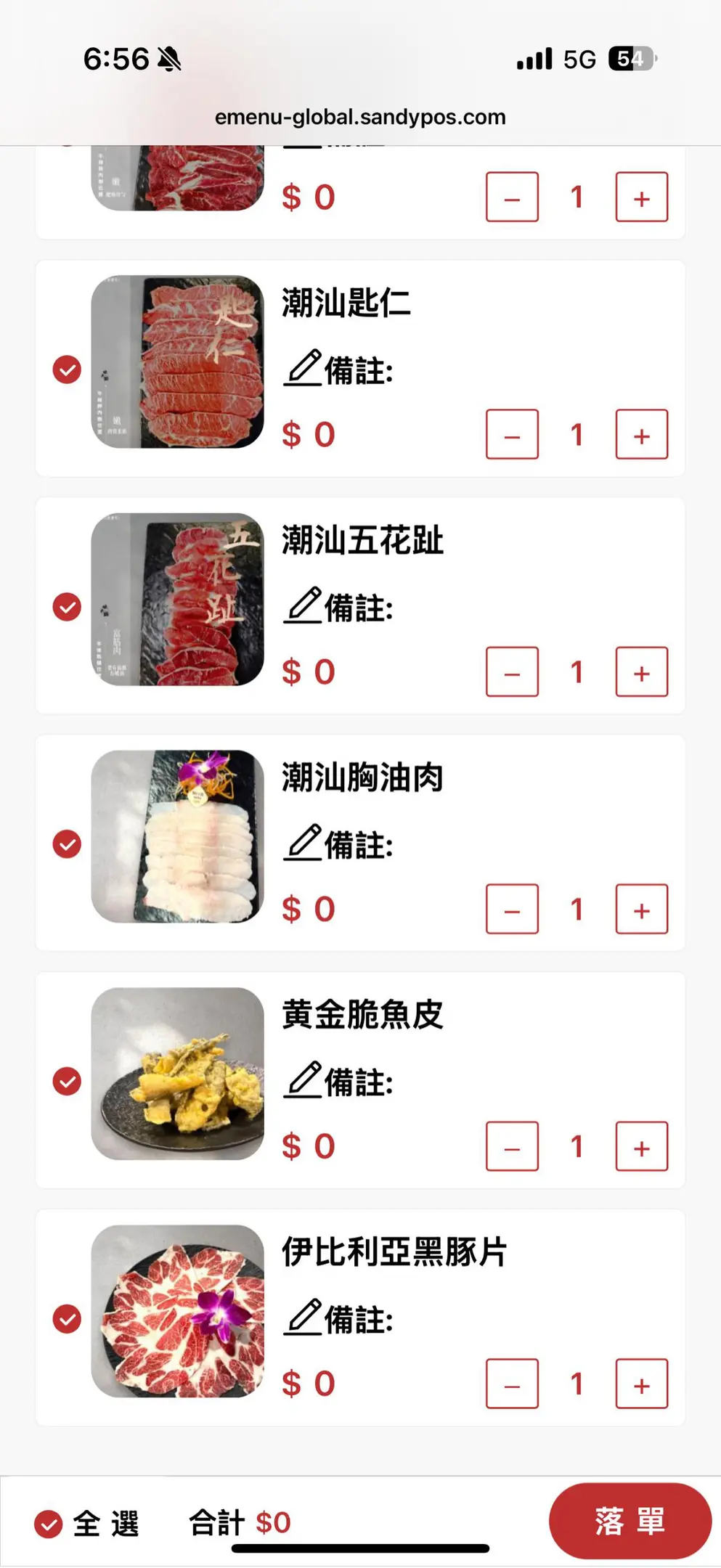
Task: Tap 落單 to place the order
Action: tap(630, 1521)
